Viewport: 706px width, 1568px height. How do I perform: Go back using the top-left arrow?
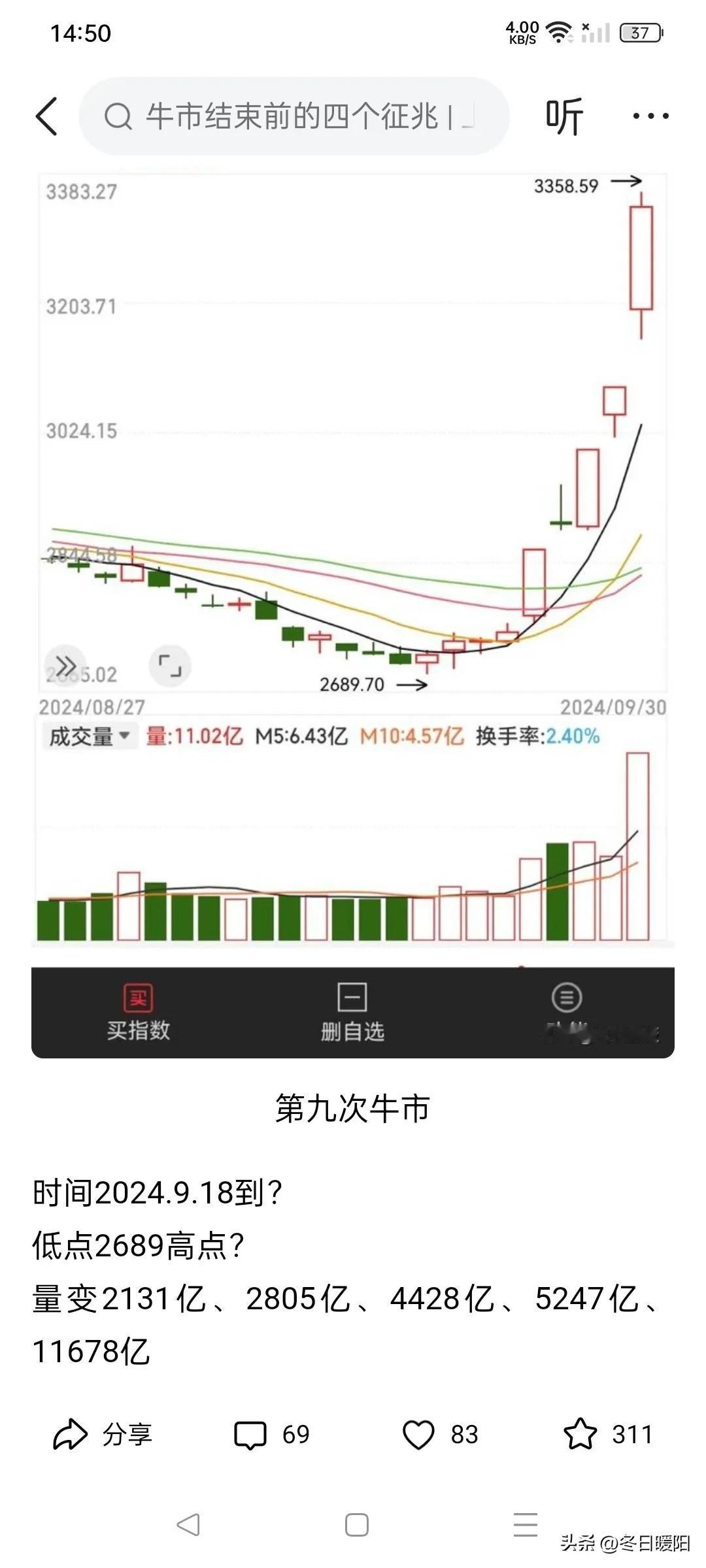[x=46, y=116]
